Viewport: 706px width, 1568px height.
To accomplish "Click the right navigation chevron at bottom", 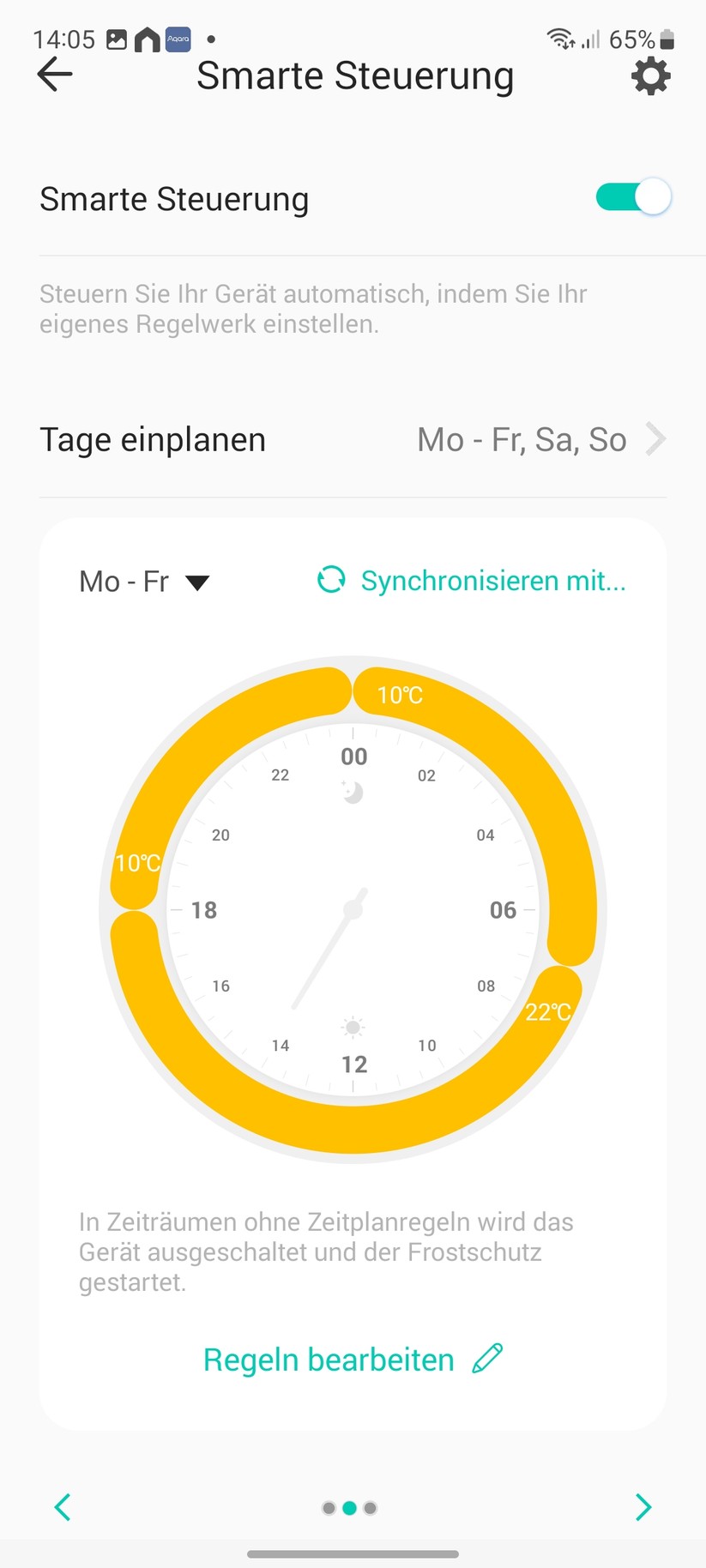I will pos(643,1506).
